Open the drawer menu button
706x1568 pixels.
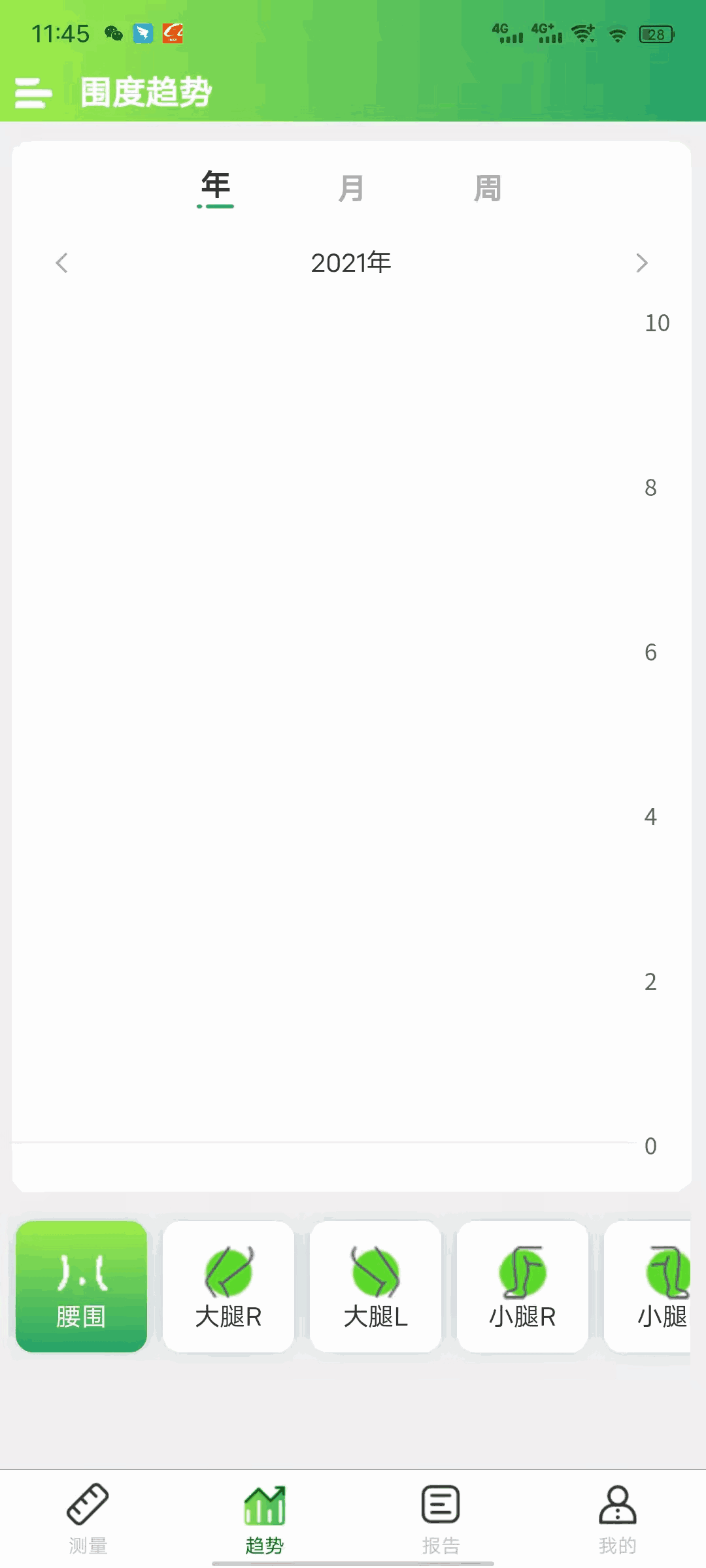click(33, 93)
